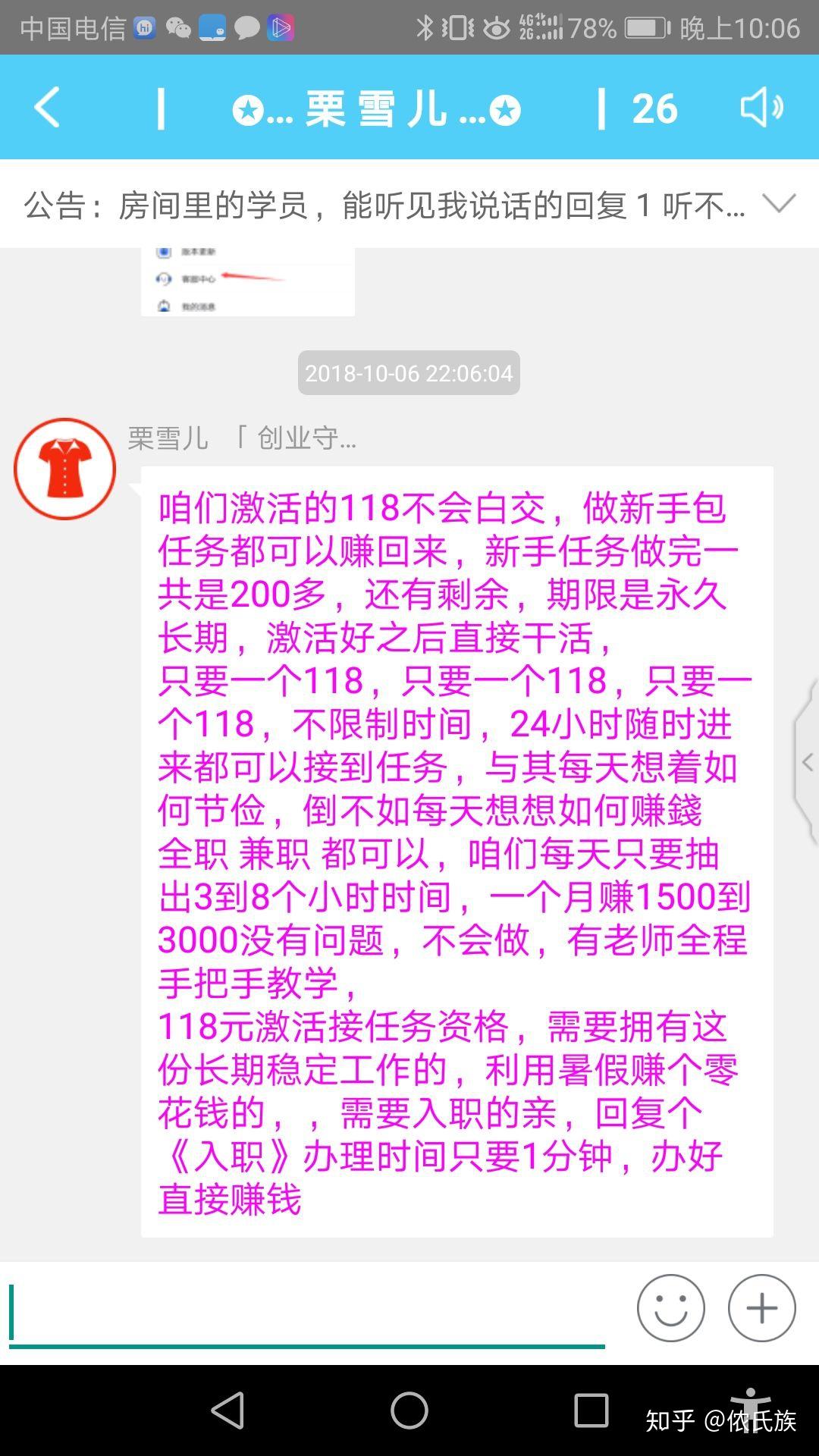Viewport: 819px width, 1456px height.
Task: Go back using the top-left arrow
Action: coord(47,107)
